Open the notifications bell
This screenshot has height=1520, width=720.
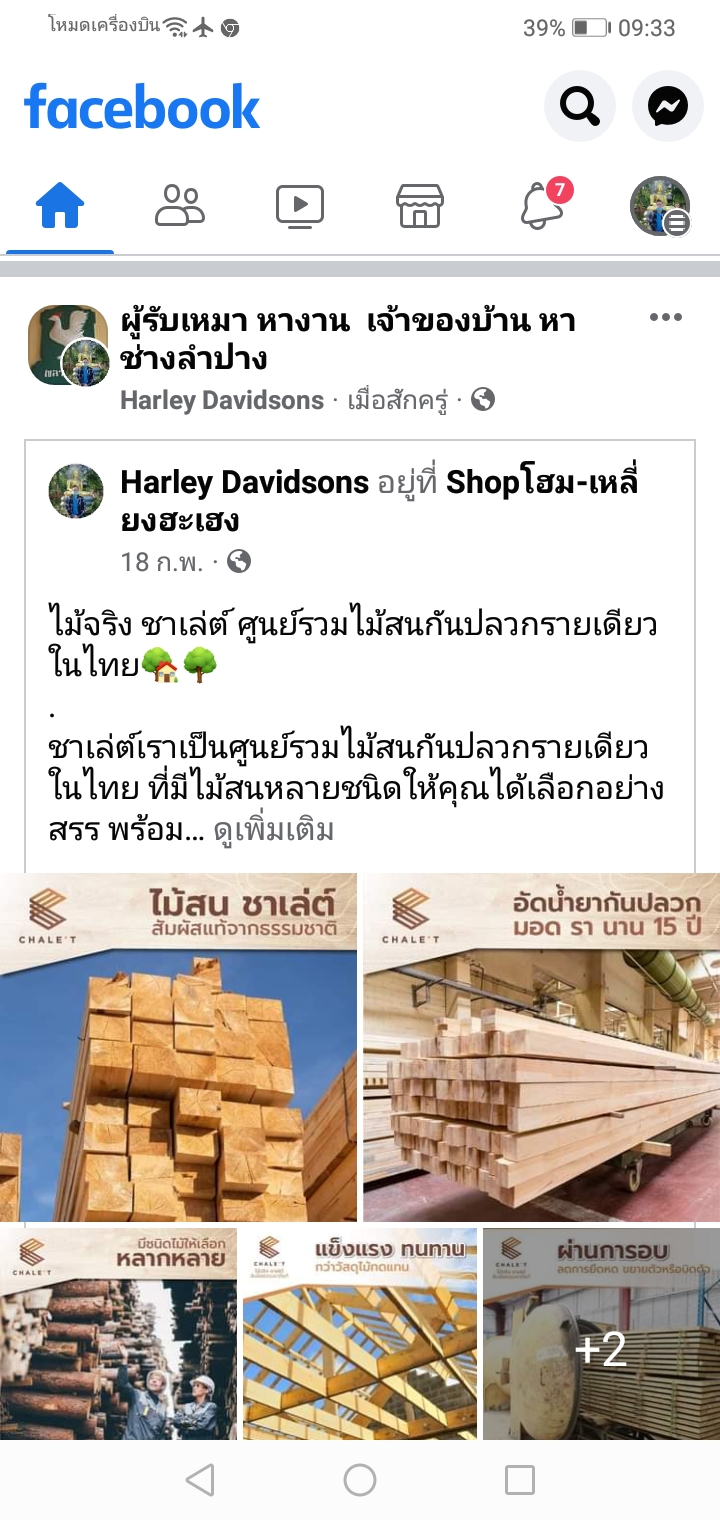541,205
